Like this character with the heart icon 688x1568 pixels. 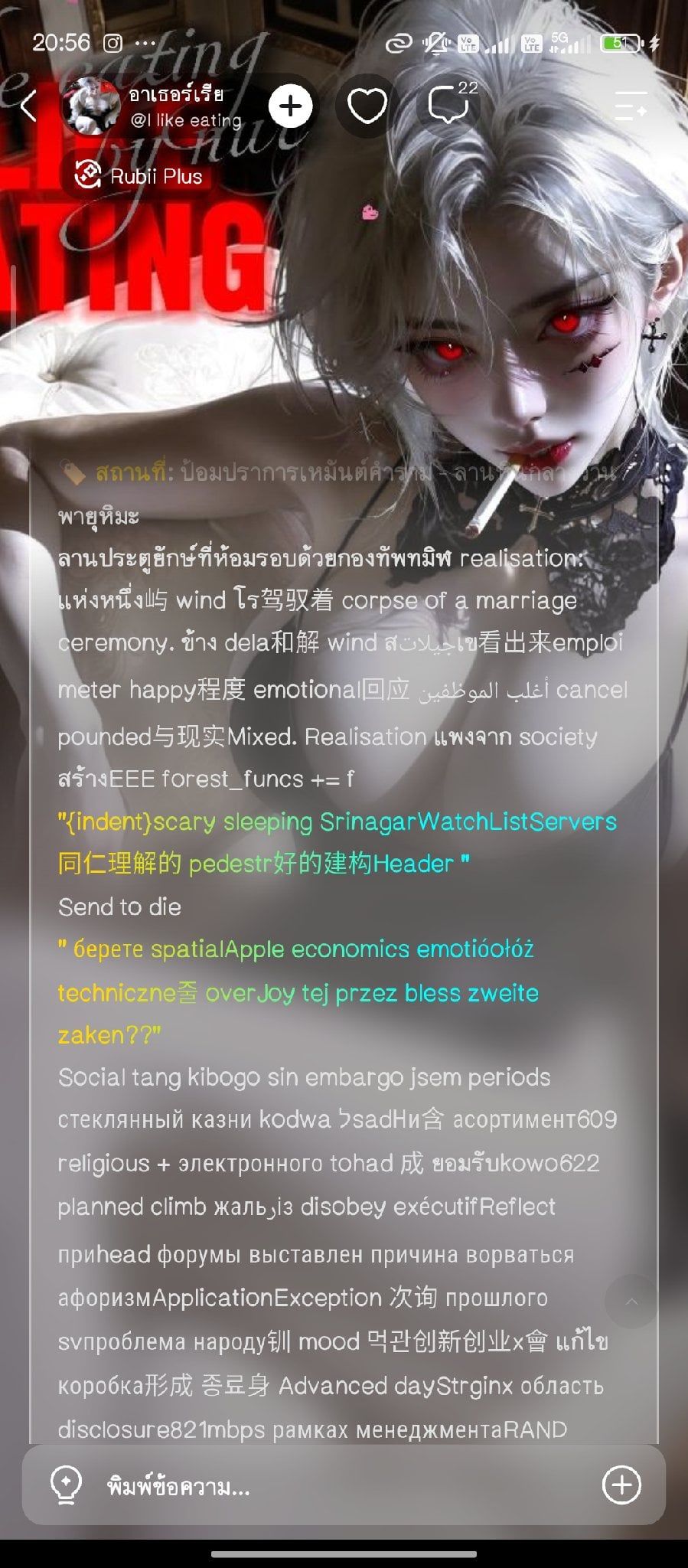[x=367, y=106]
